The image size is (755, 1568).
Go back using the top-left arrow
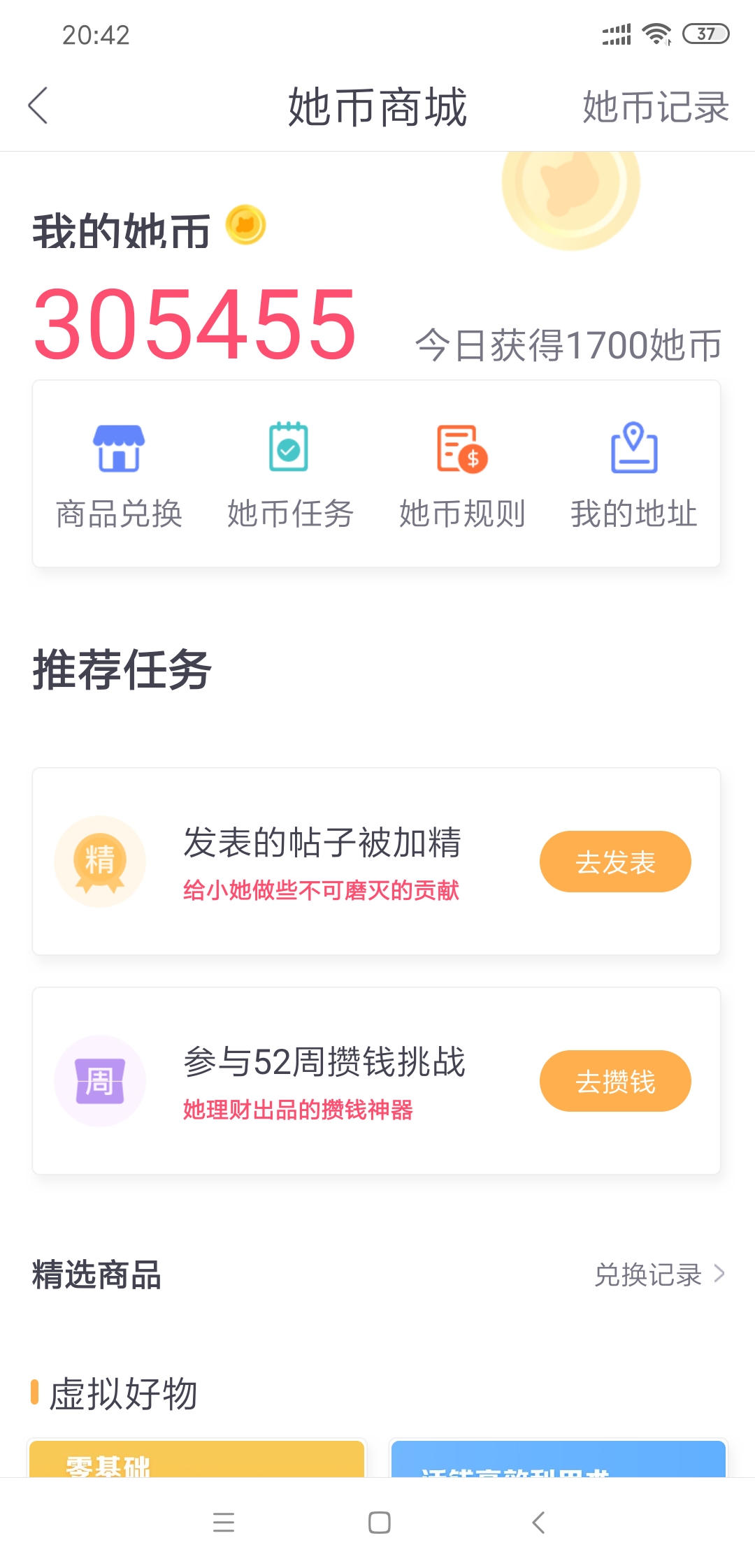coord(38,106)
